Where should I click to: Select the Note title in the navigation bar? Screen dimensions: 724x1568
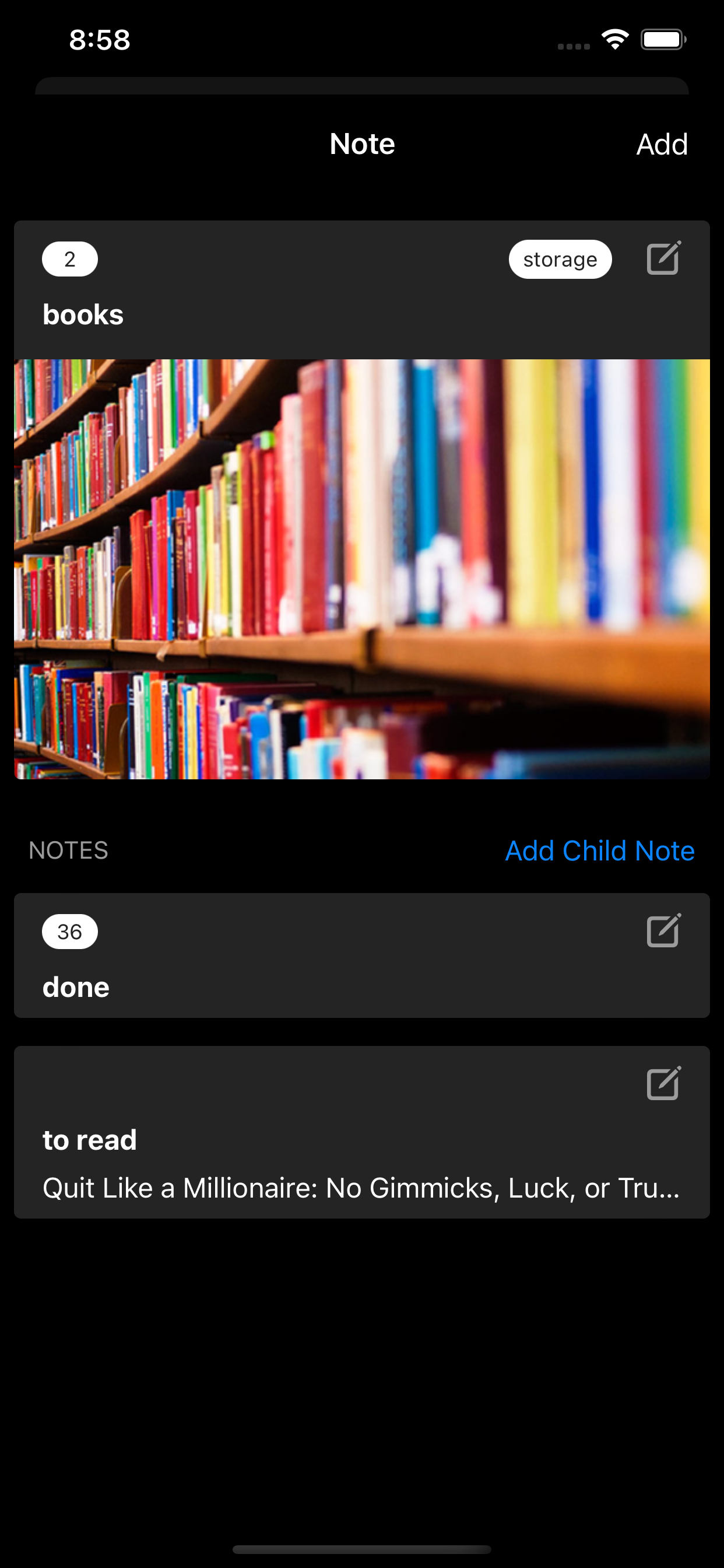coord(361,143)
